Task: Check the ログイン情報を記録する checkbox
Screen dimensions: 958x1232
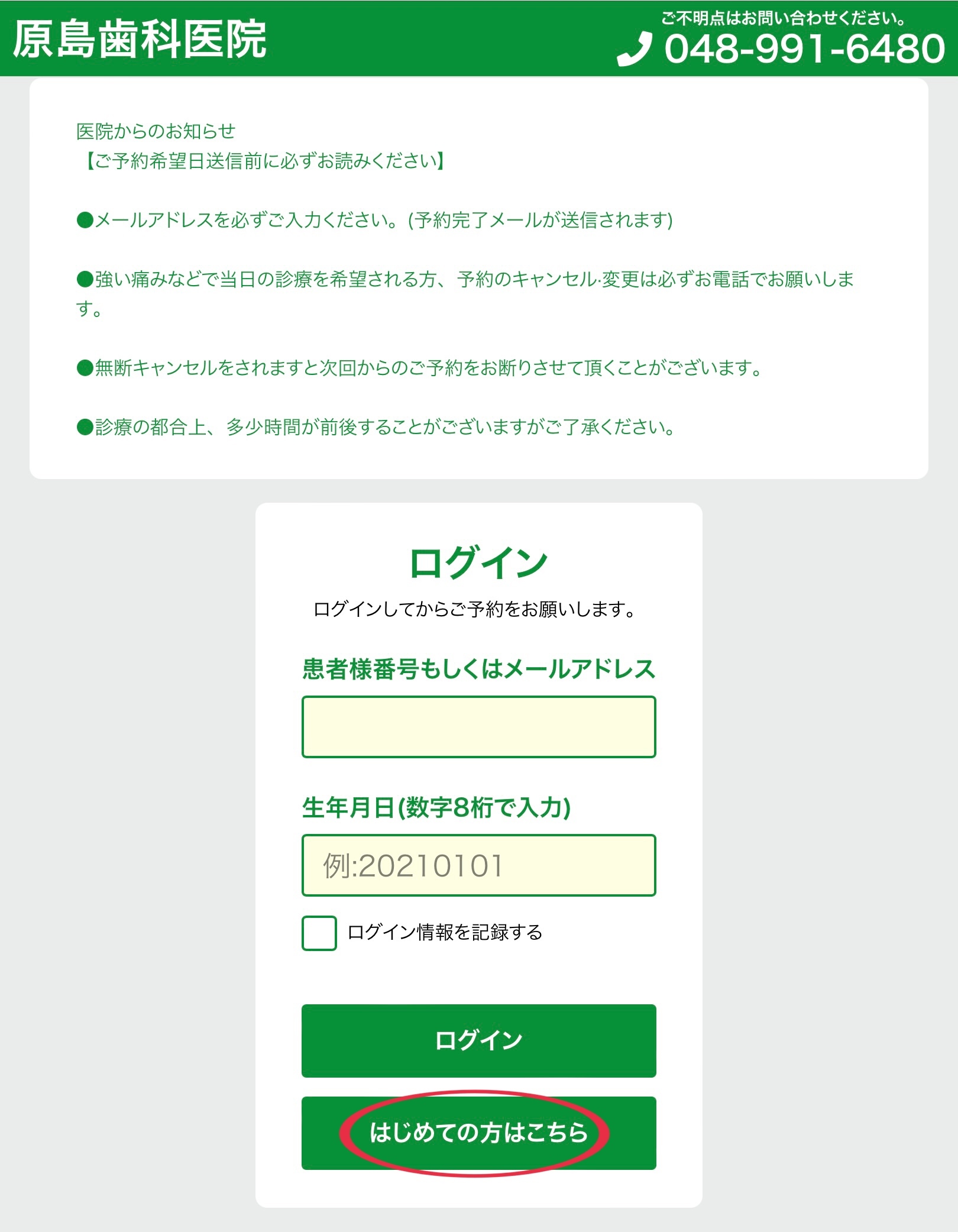Action: pos(319,933)
